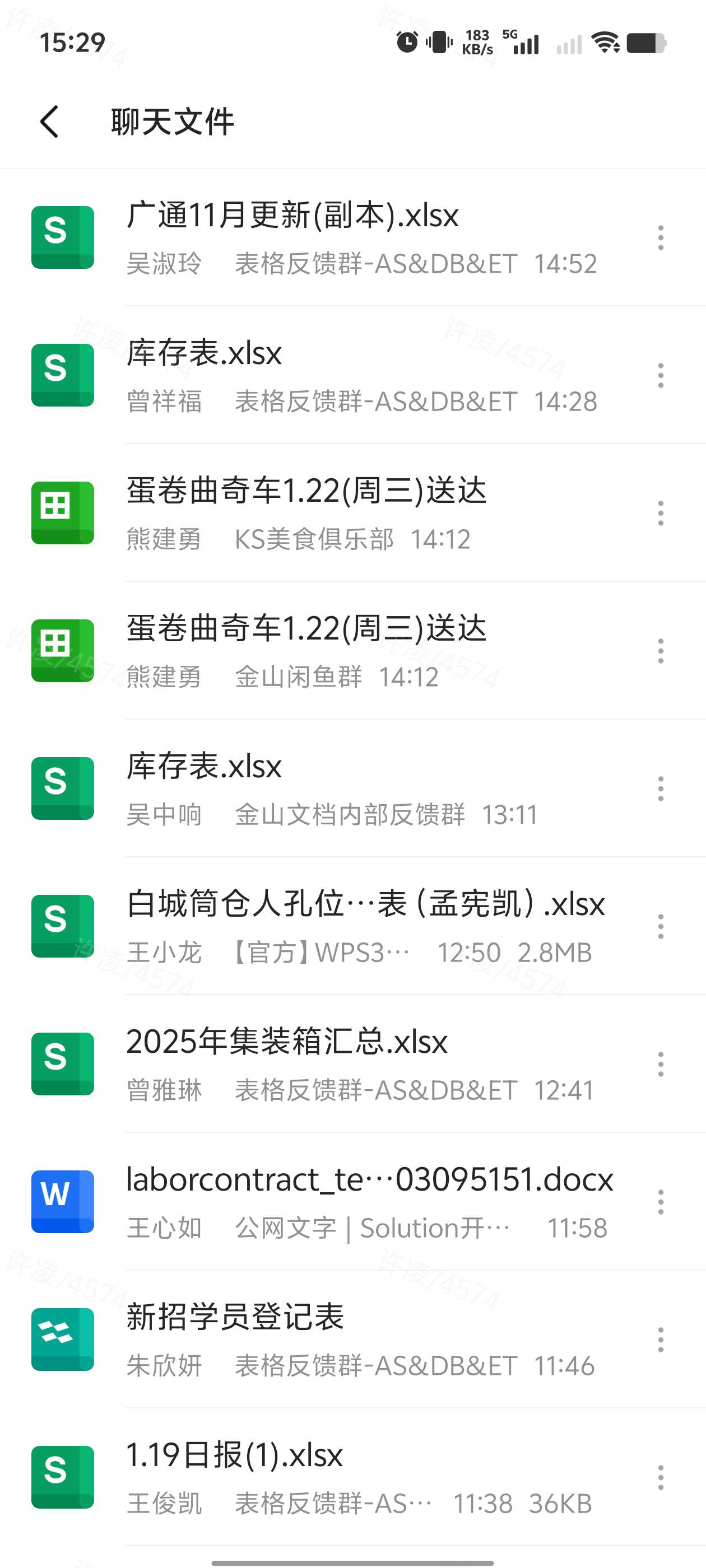Open more options for 曾祥福's 库存表.xlsx
Image resolution: width=706 pixels, height=1568 pixels.
660,375
